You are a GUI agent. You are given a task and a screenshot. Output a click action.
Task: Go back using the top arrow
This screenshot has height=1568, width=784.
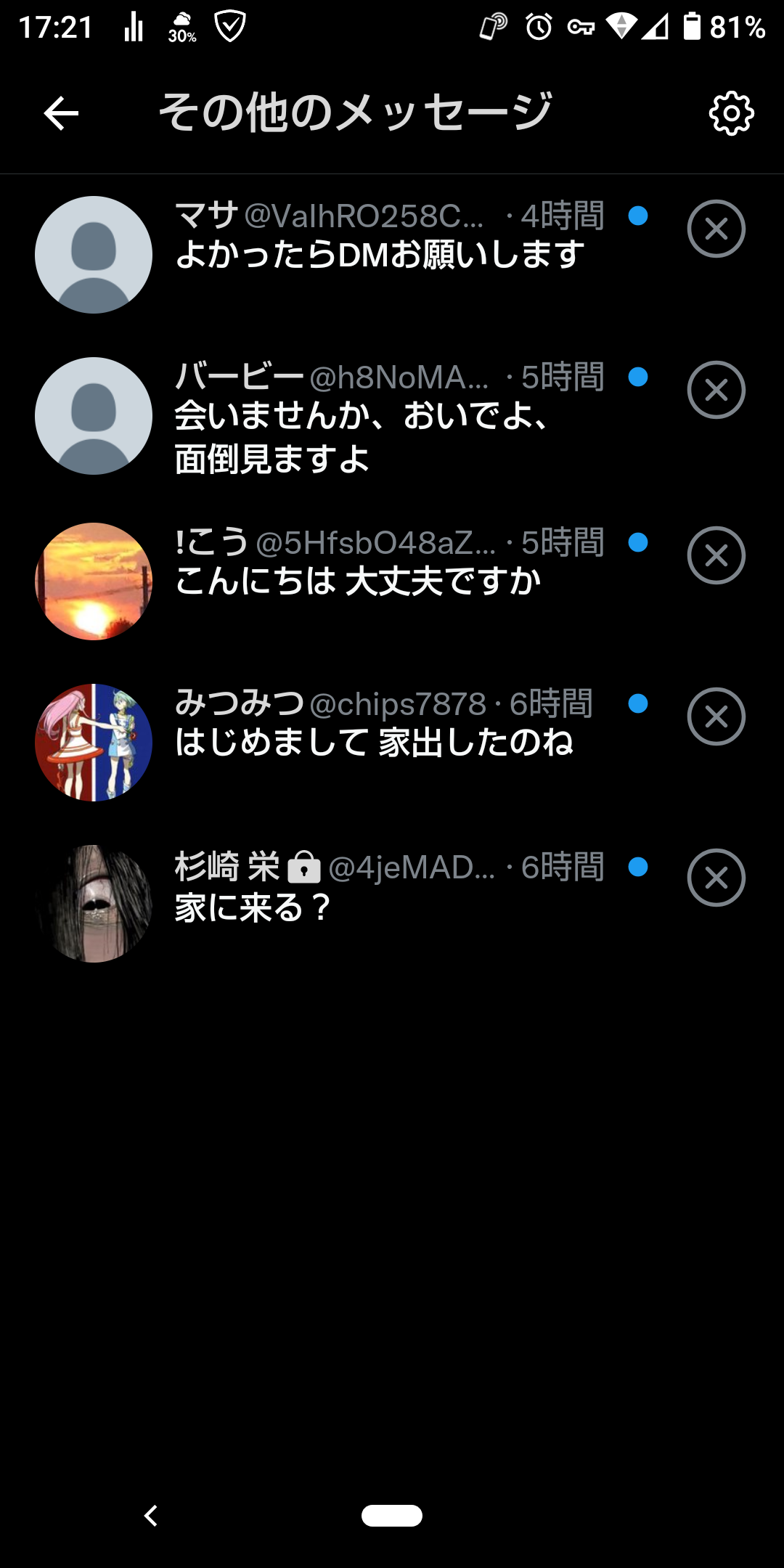61,113
